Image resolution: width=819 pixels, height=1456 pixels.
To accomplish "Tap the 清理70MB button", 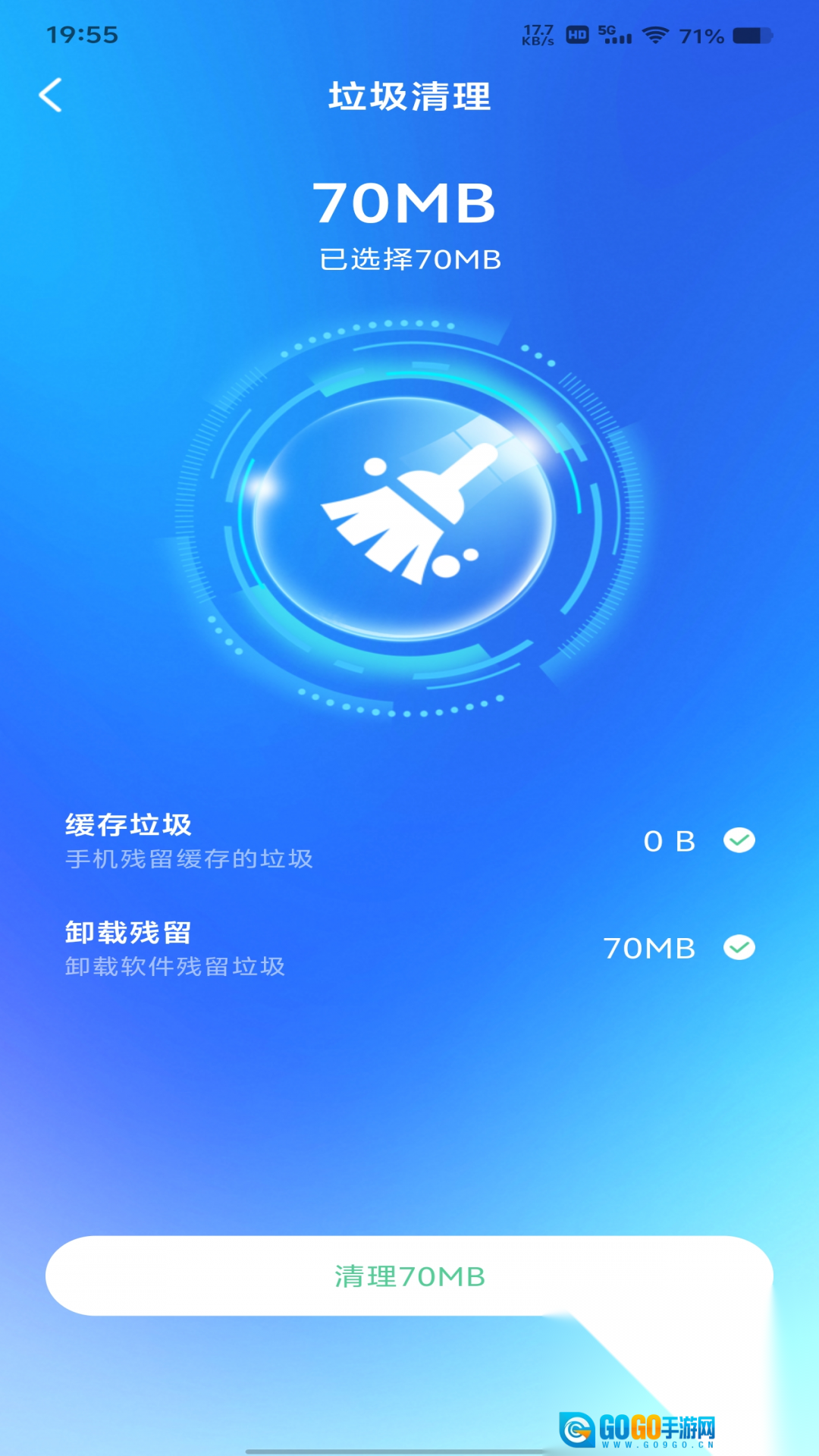I will 409,1276.
